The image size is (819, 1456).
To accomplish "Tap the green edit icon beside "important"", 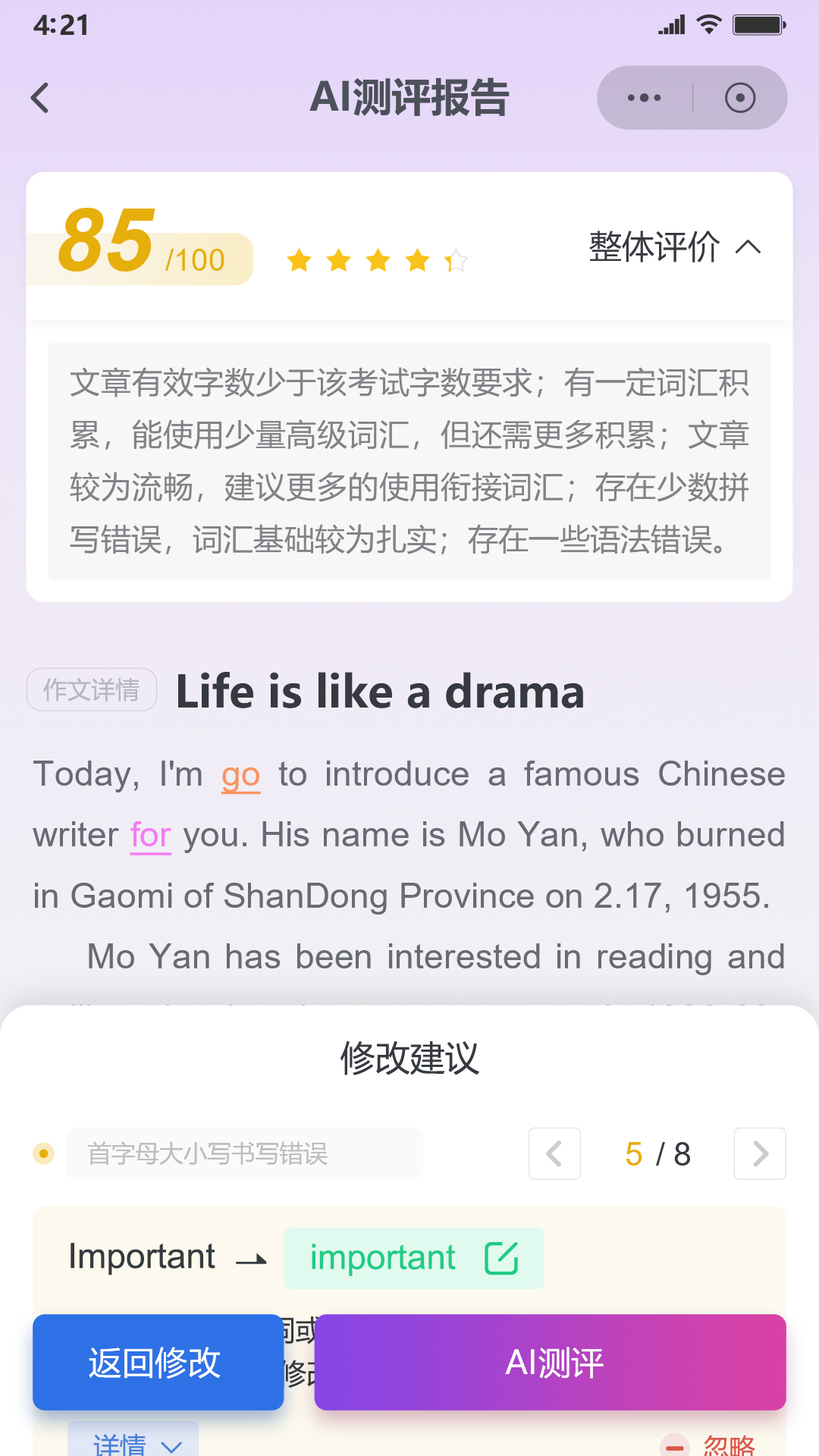I will click(x=502, y=1257).
